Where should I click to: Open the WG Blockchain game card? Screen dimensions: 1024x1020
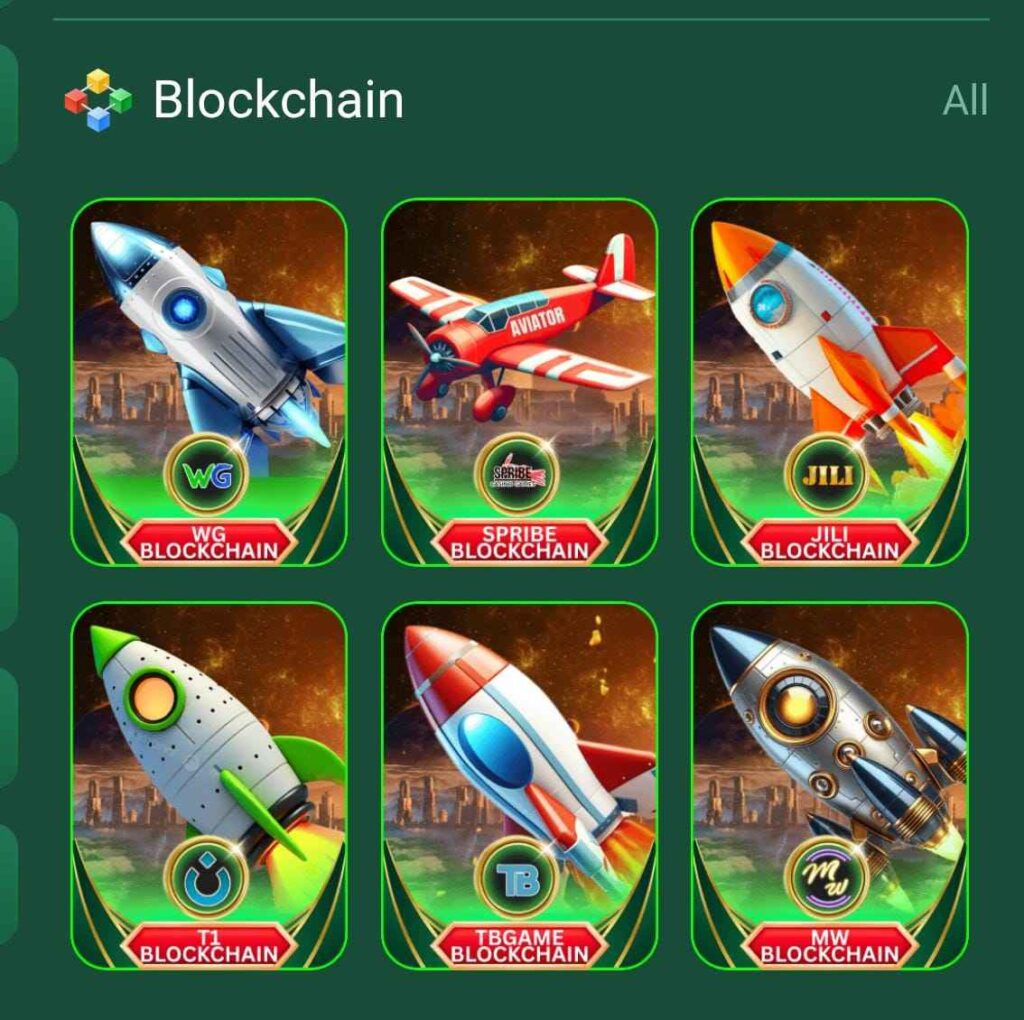click(x=209, y=382)
